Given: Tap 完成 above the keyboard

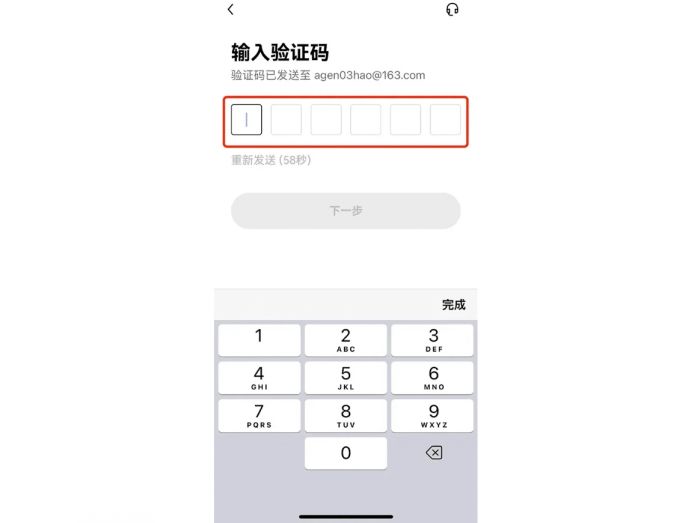Looking at the screenshot, I should 453,305.
